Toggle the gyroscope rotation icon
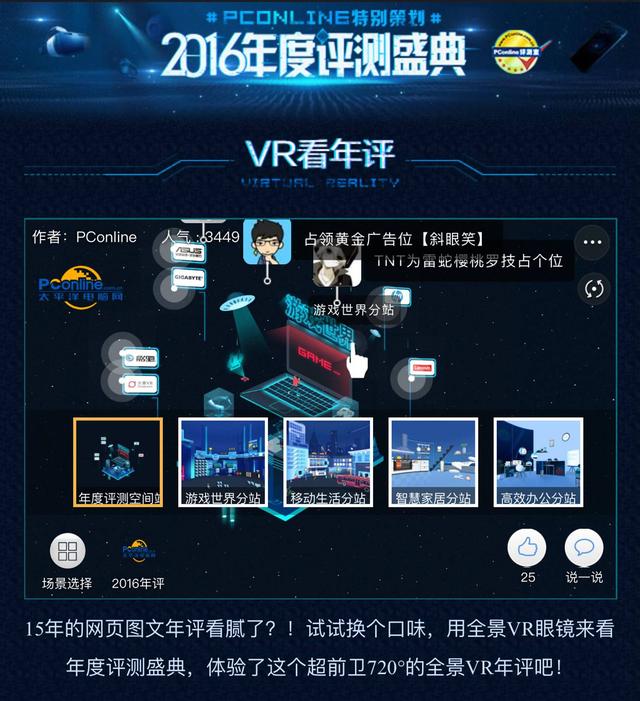This screenshot has width=640, height=701. (594, 289)
